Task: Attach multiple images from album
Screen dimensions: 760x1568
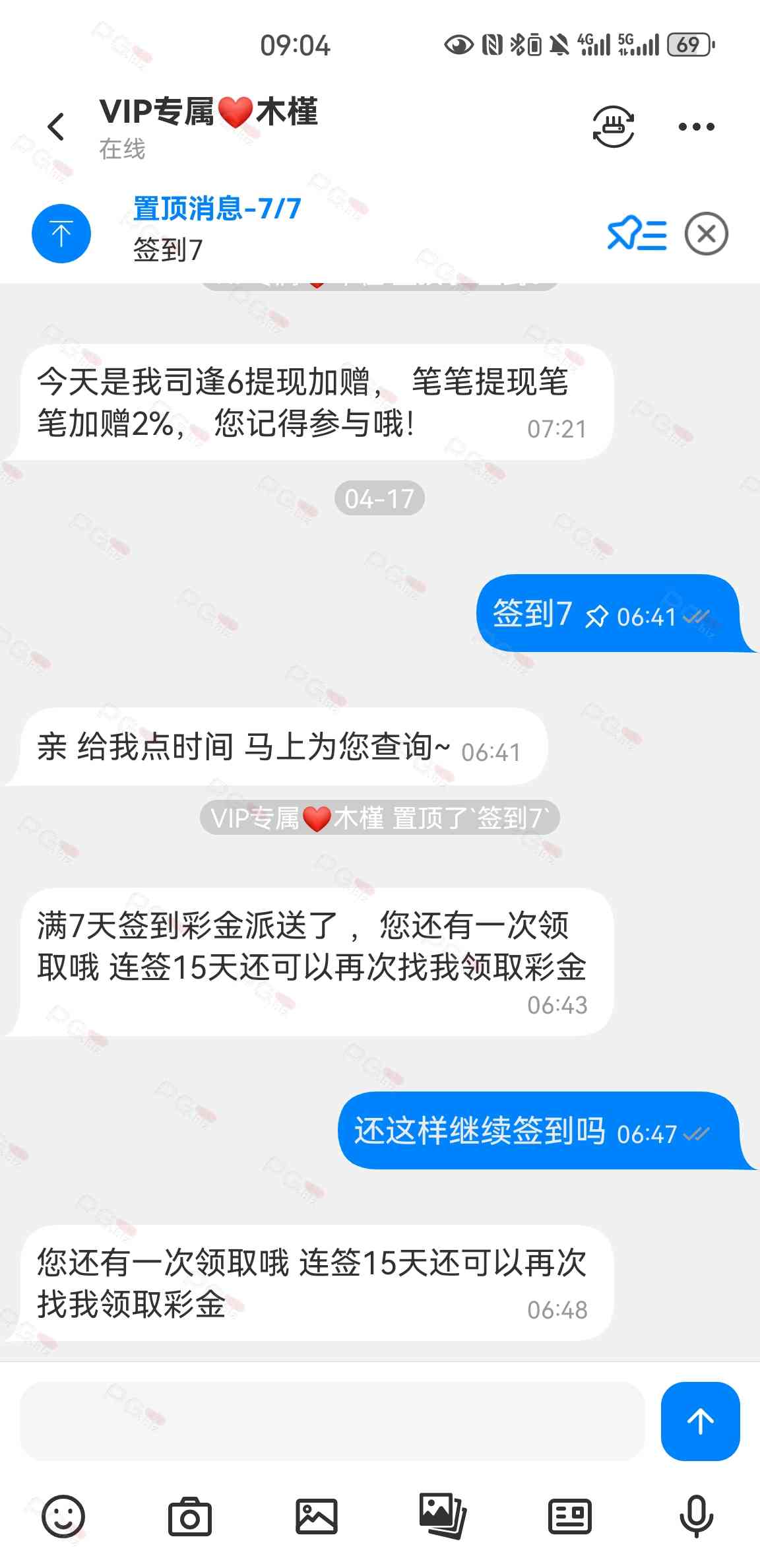Action: pyautogui.click(x=443, y=1516)
